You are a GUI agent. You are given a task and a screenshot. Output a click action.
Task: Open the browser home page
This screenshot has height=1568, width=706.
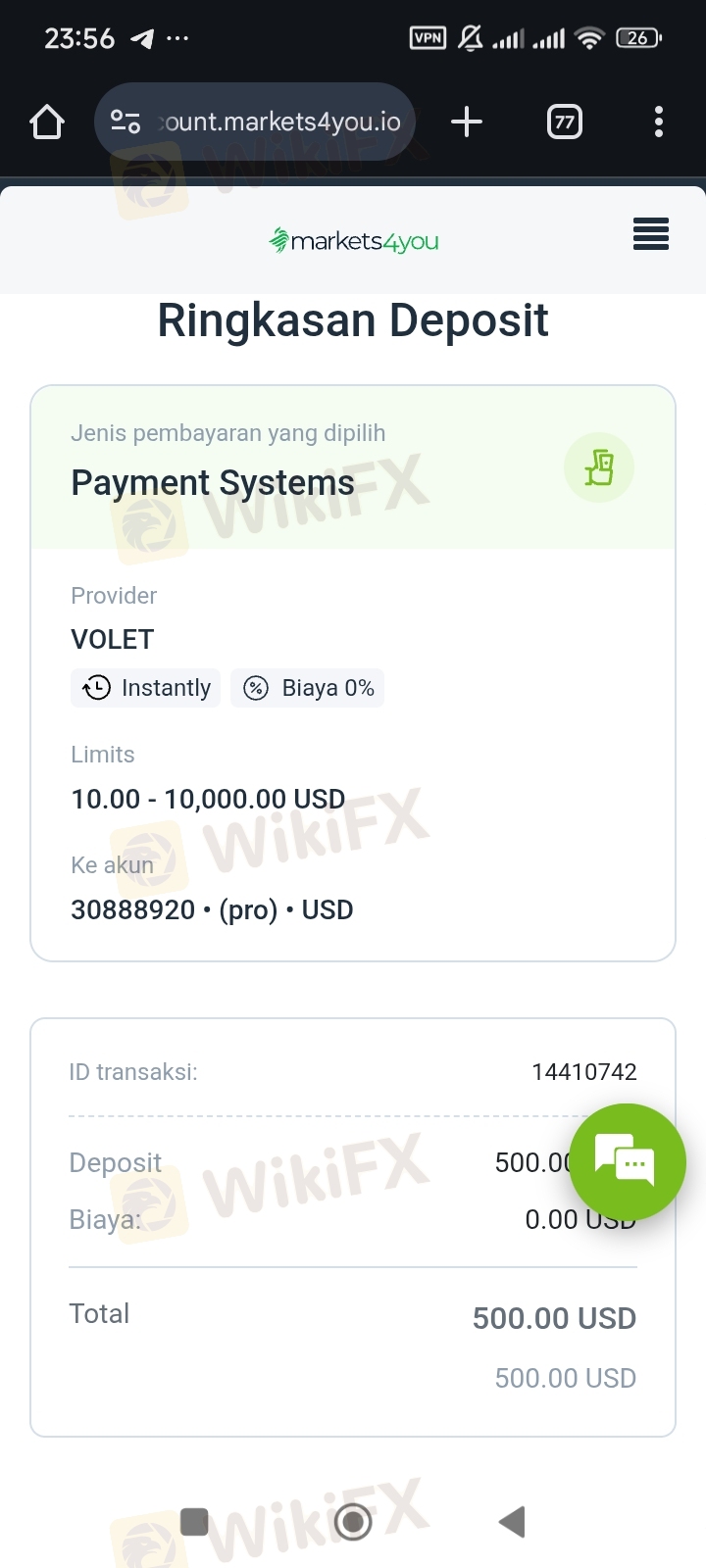[x=47, y=122]
